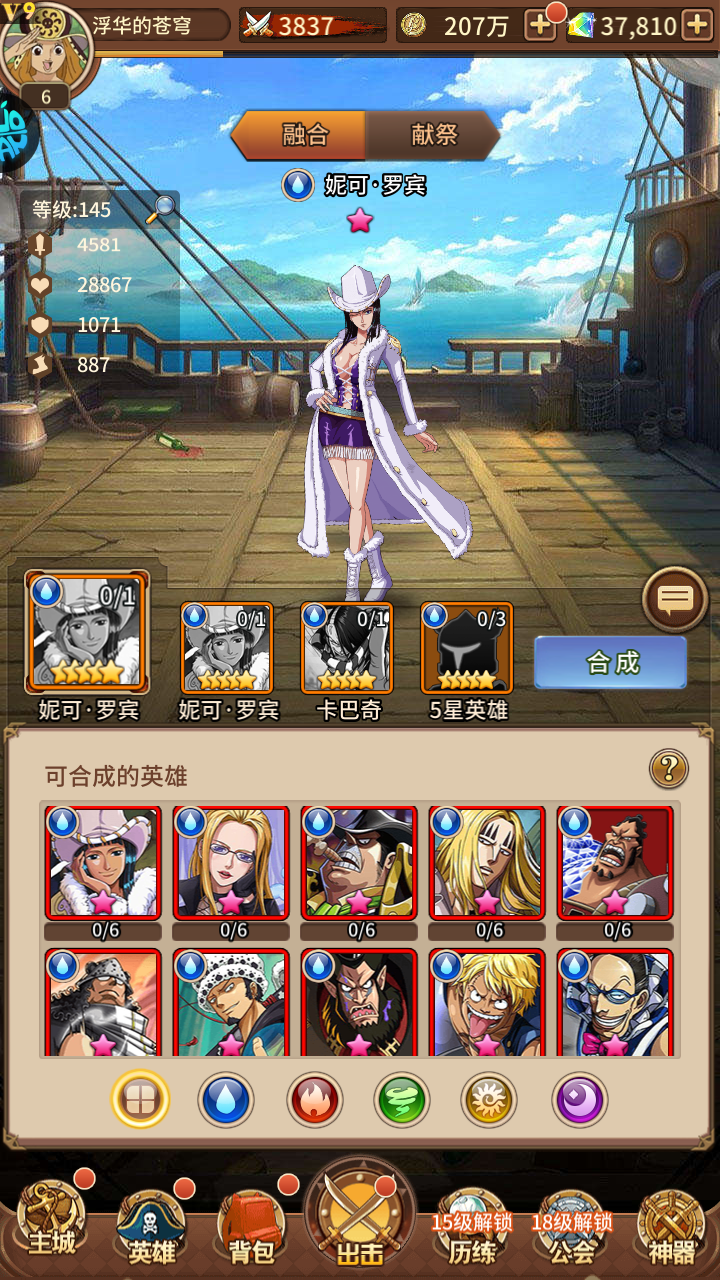Open the 神器 section

point(671,1227)
